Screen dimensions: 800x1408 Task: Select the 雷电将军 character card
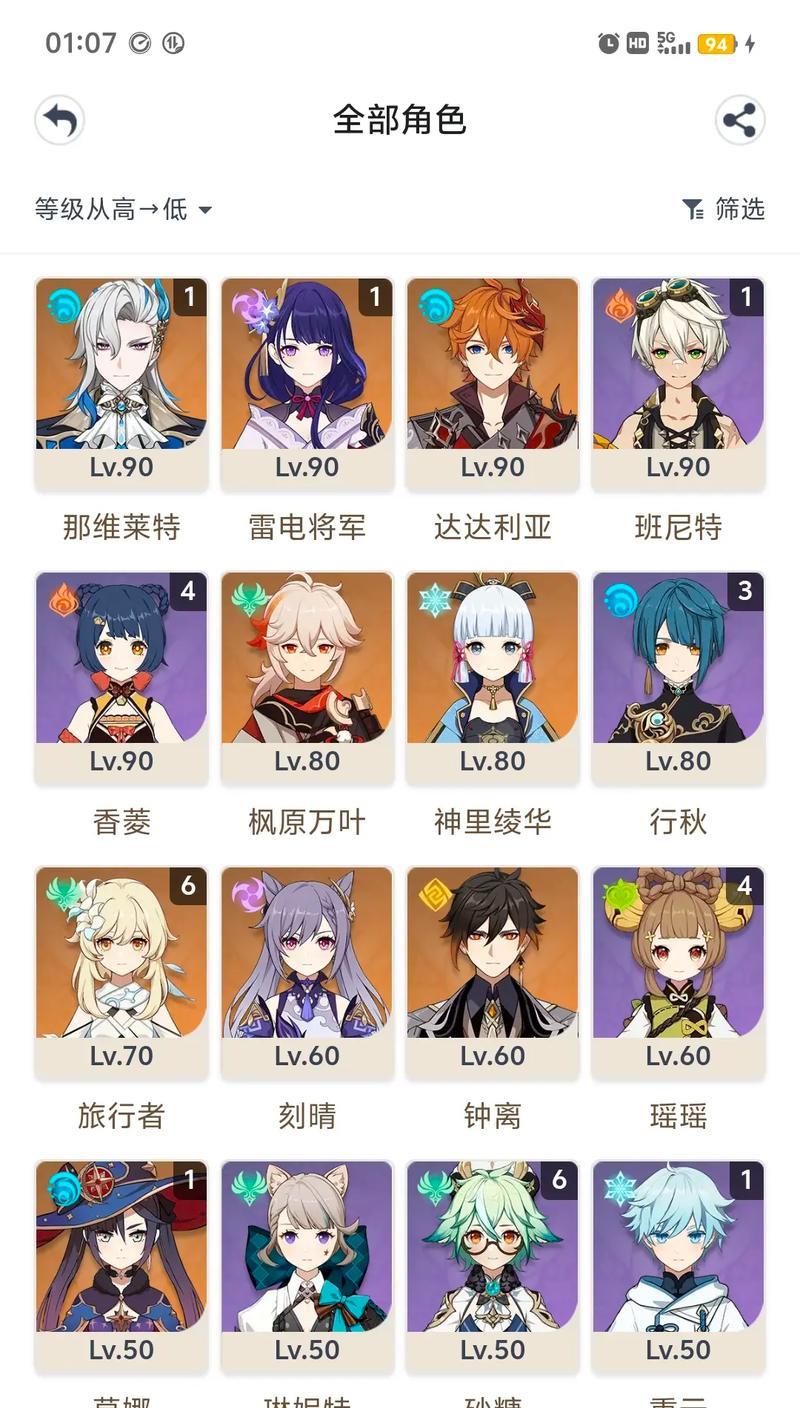pyautogui.click(x=307, y=384)
